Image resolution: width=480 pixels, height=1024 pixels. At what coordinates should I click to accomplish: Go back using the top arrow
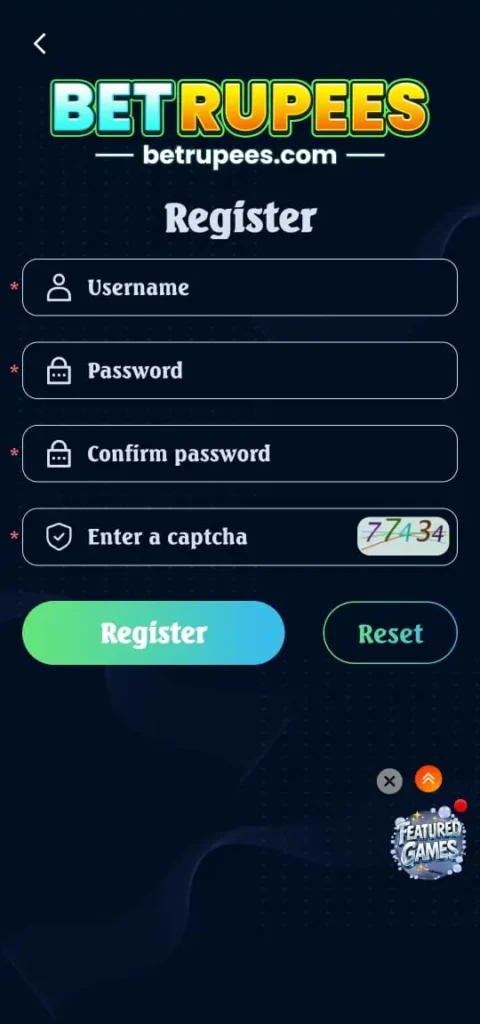pos(40,44)
